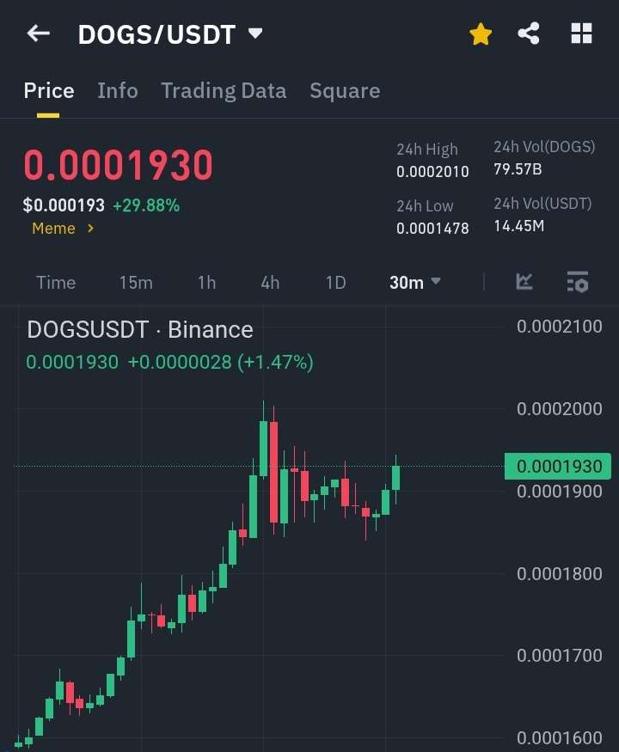This screenshot has width=619, height=752.
Task: Switch to the Info tab
Action: pyautogui.click(x=117, y=91)
